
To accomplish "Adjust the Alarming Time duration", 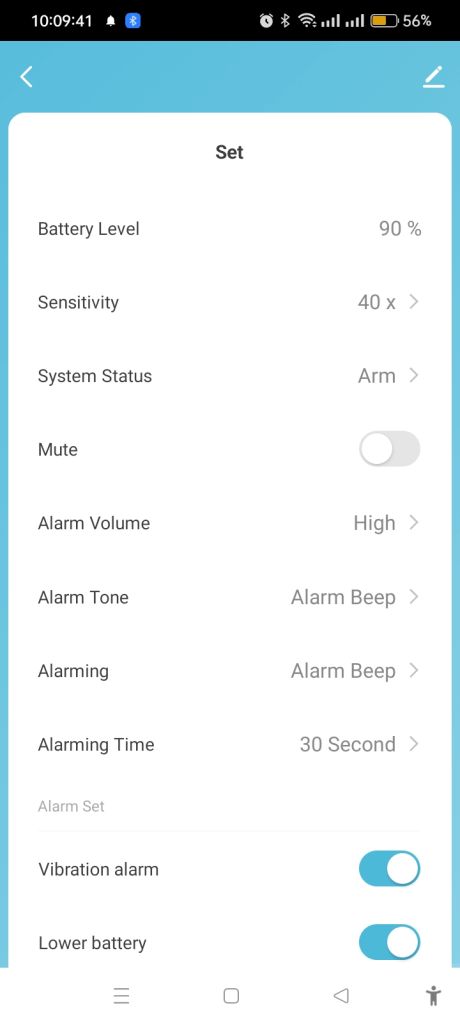I will (229, 744).
